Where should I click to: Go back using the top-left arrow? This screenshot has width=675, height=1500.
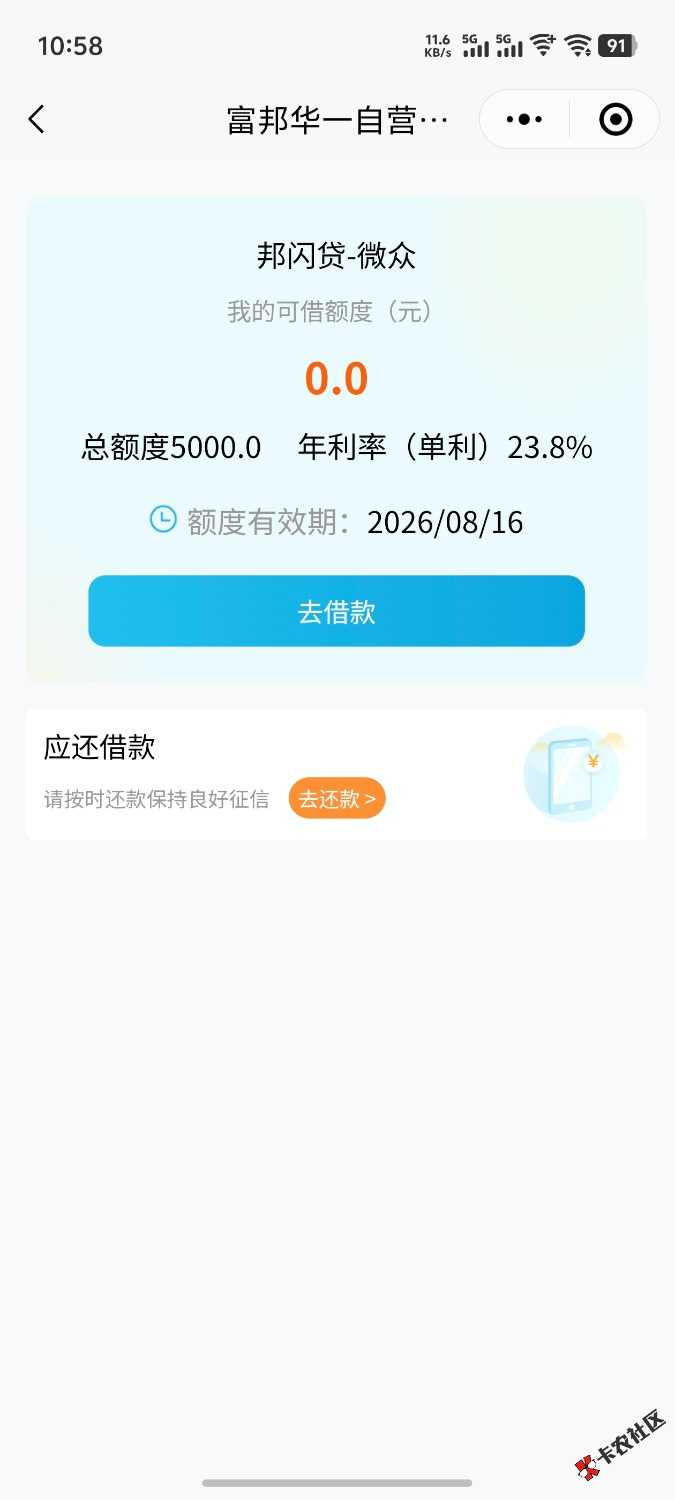(37, 120)
